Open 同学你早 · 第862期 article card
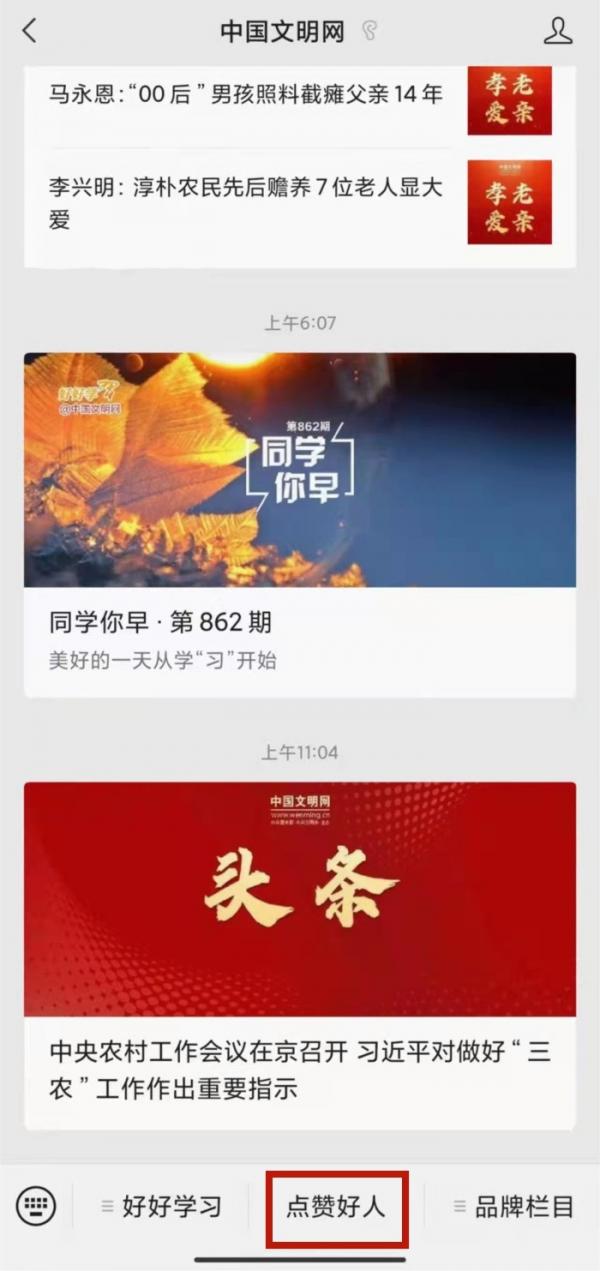This screenshot has height=1271, width=600. pos(300,524)
